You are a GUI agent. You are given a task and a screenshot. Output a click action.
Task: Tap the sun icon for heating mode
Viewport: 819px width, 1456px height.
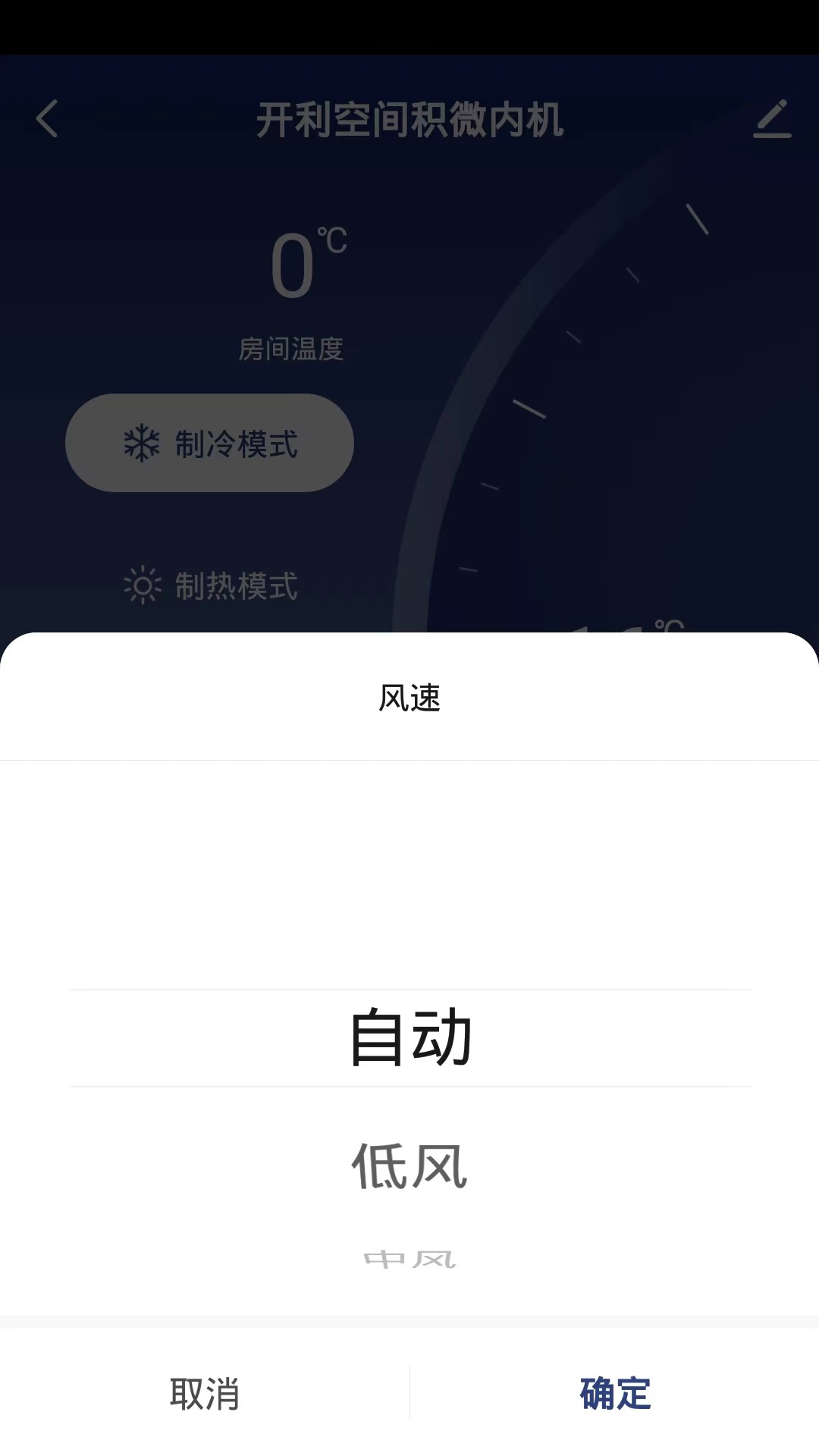tap(144, 584)
